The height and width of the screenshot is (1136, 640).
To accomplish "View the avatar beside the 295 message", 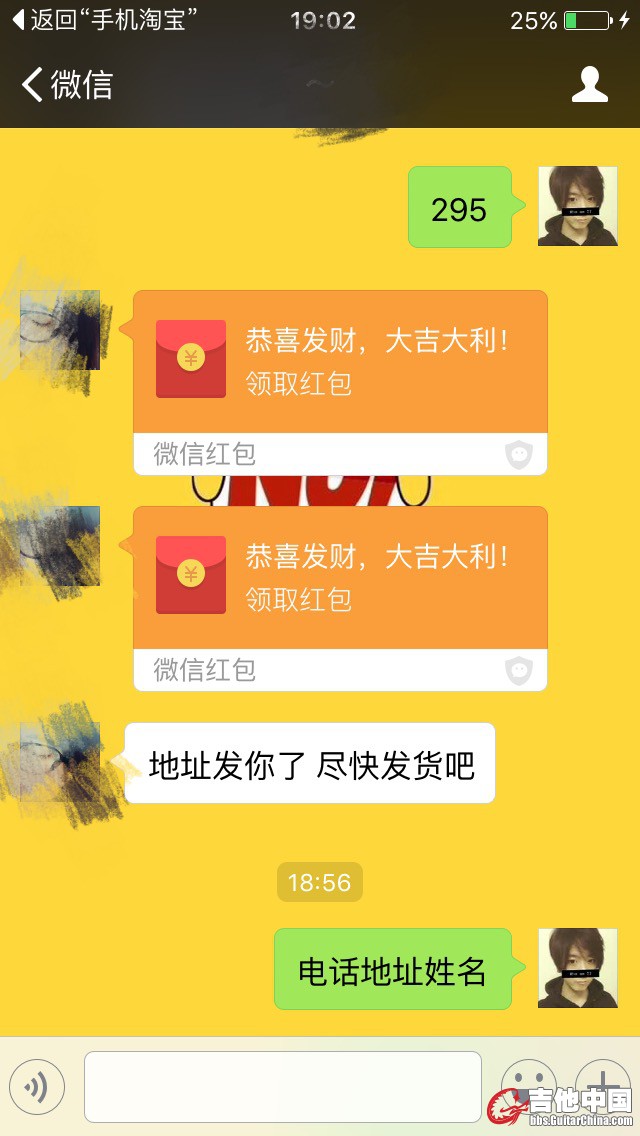I will click(577, 207).
